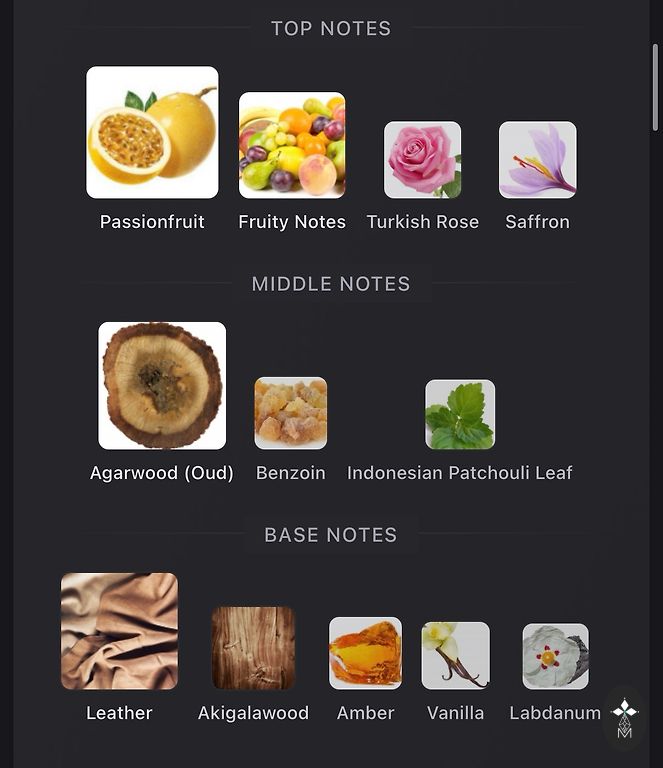Viewport: 663px width, 768px height.
Task: View the Fruity Notes ingredient
Action: [x=292, y=146]
